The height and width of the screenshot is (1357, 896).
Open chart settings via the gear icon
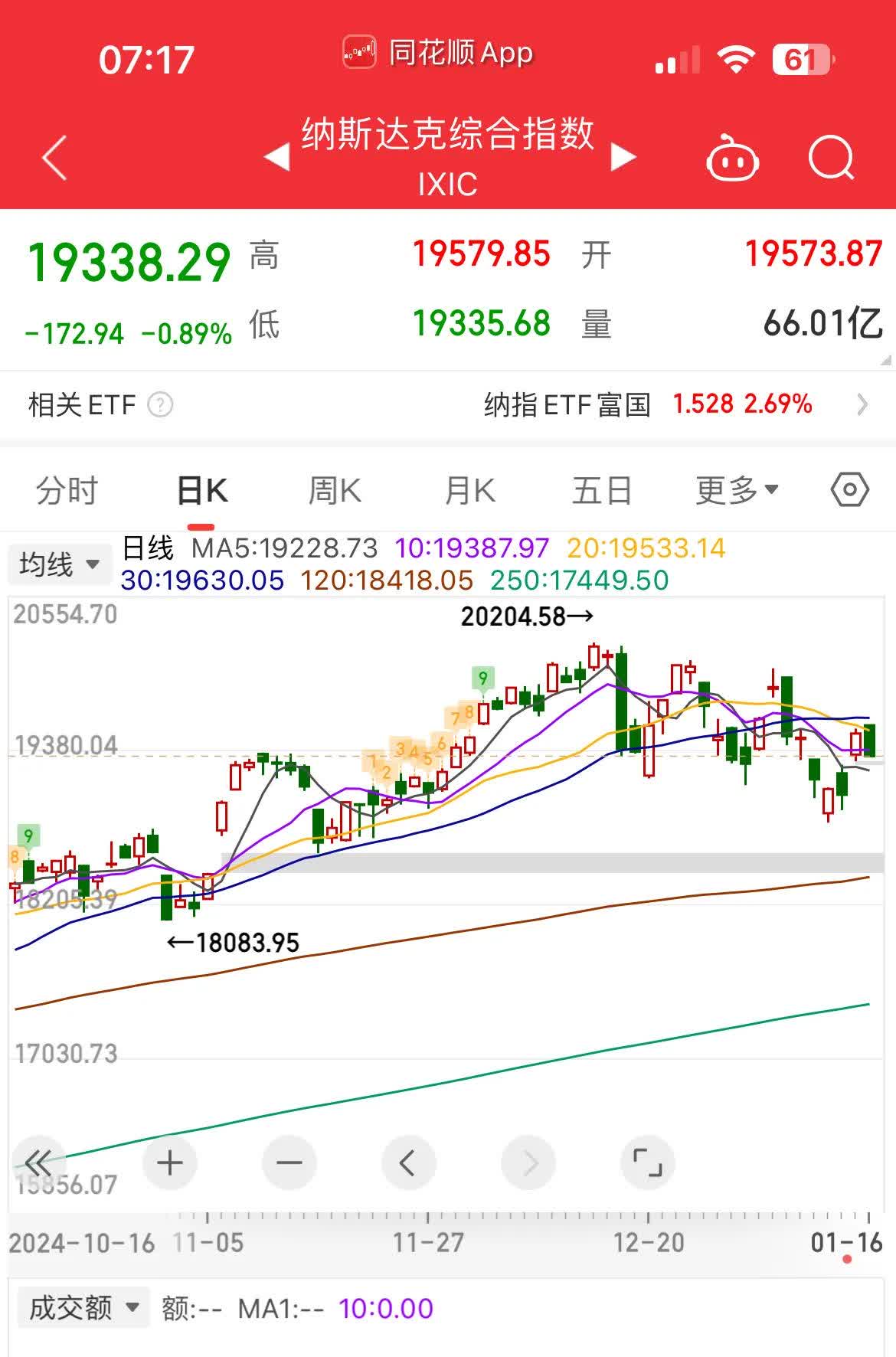[850, 490]
